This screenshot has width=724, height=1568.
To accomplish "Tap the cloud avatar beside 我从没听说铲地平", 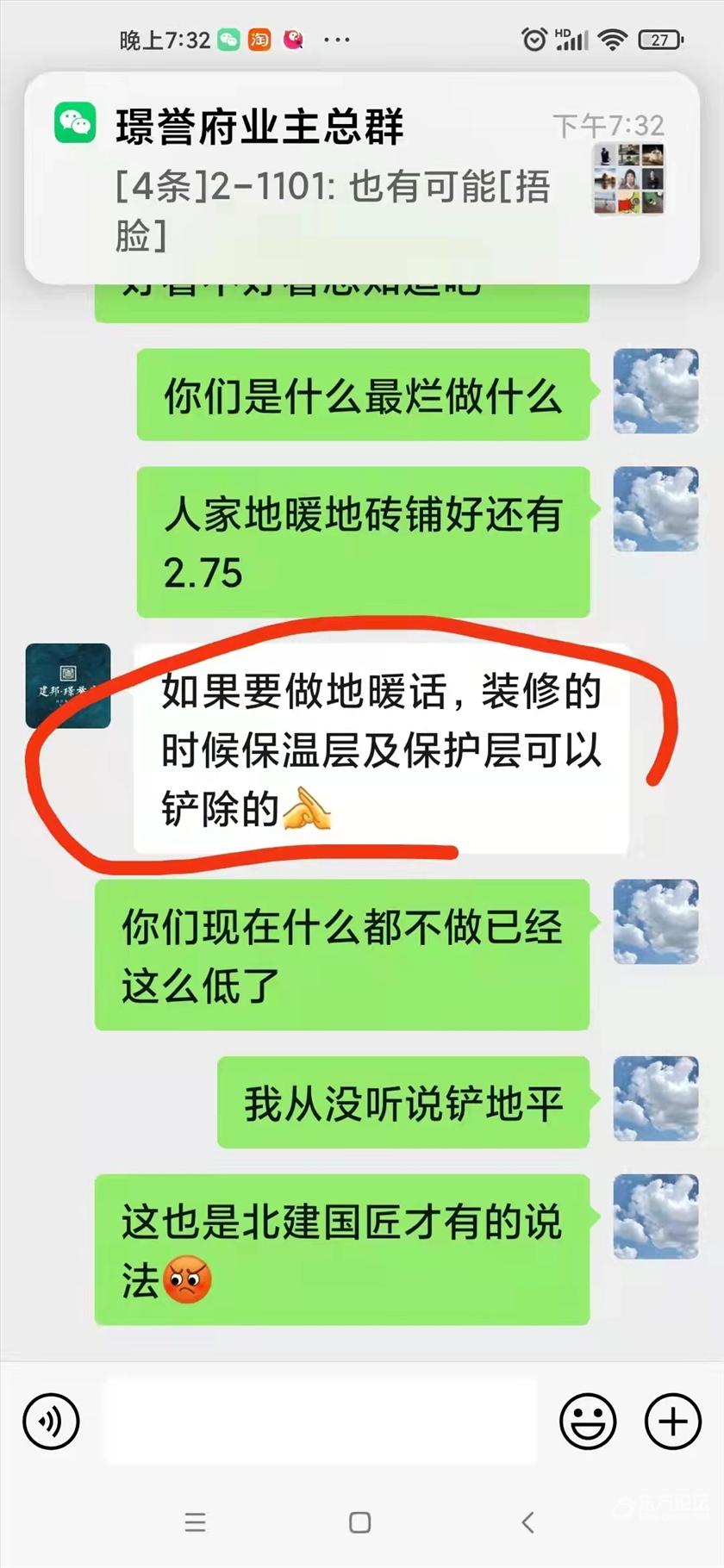I will [x=656, y=1098].
